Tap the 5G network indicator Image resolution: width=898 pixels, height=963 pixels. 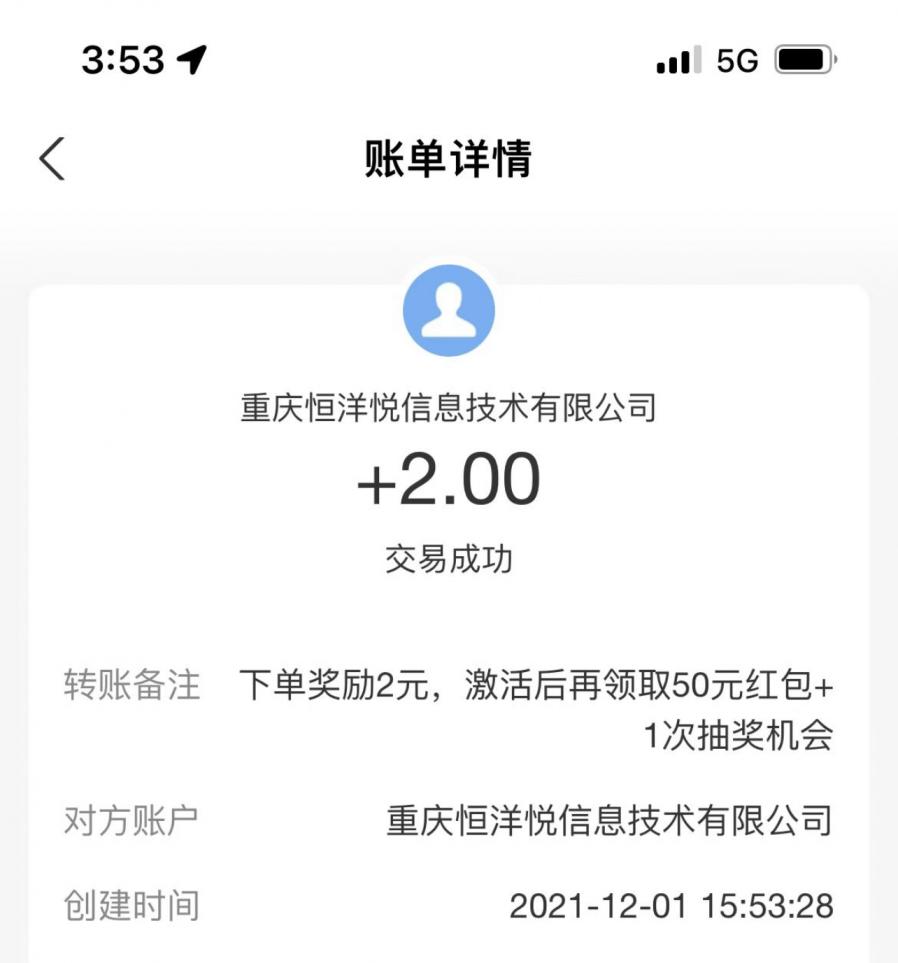tap(739, 60)
